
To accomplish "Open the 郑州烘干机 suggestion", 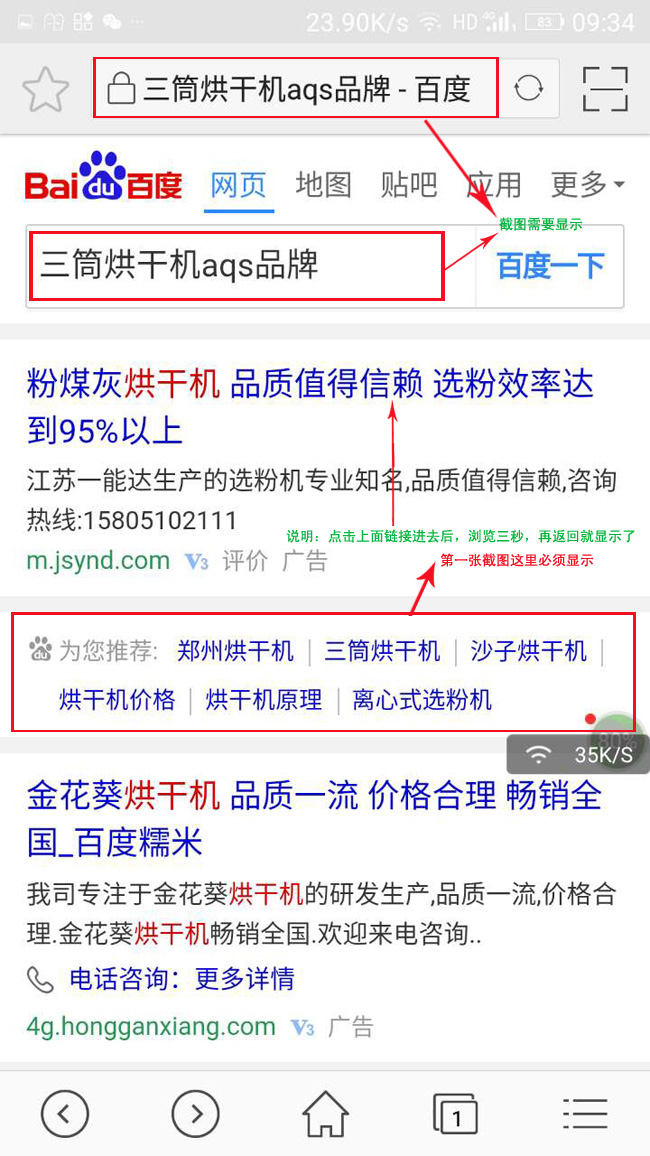I will [235, 652].
